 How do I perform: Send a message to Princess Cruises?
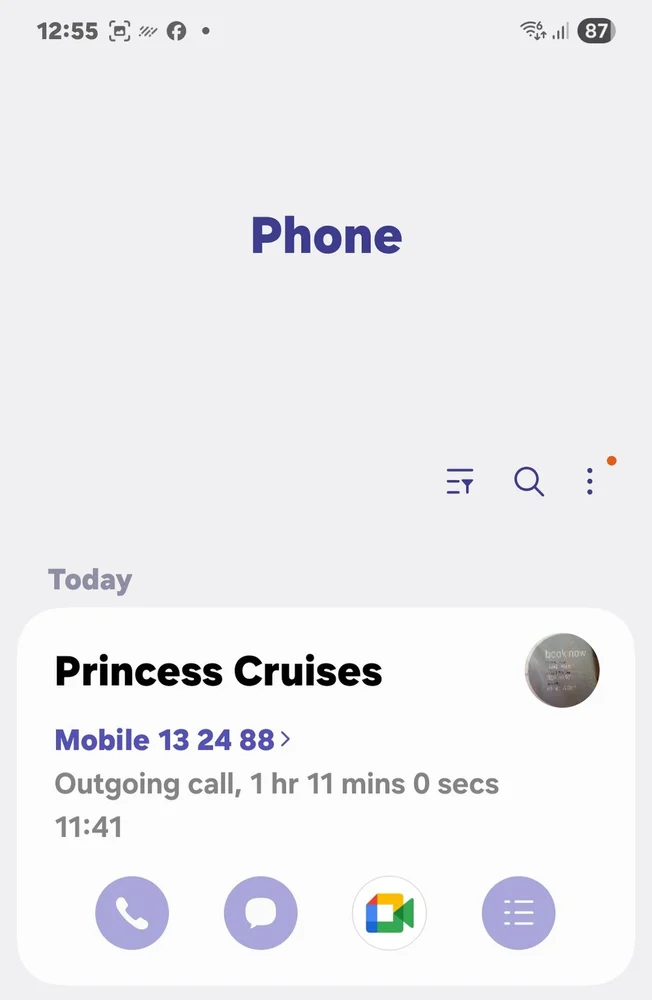coord(261,912)
